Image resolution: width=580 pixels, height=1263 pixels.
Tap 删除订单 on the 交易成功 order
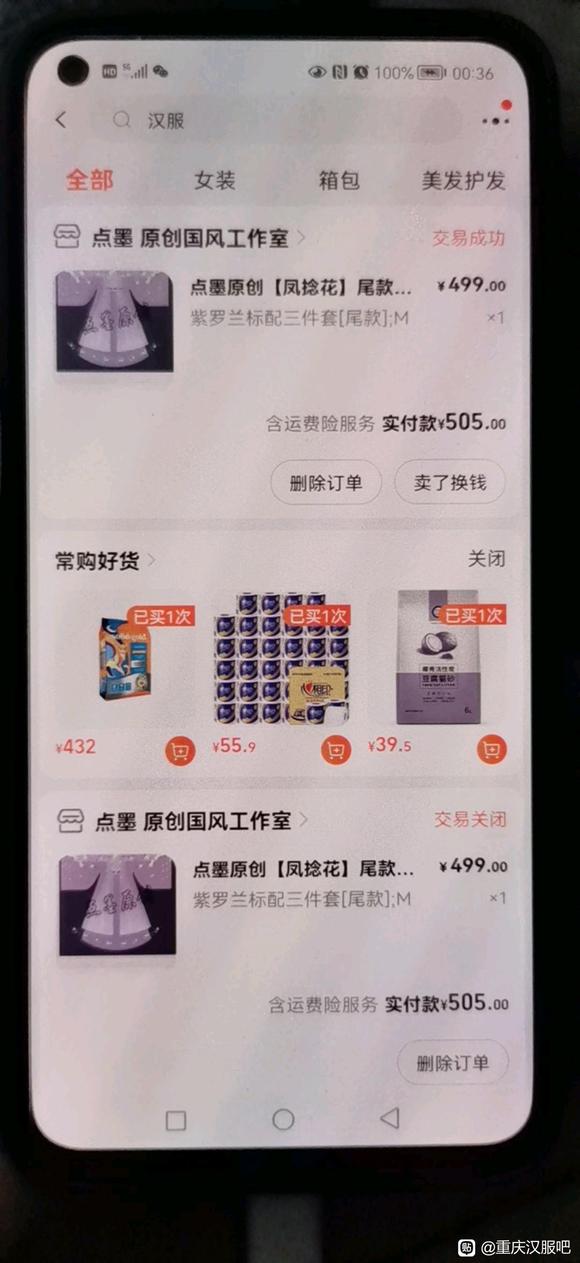326,483
